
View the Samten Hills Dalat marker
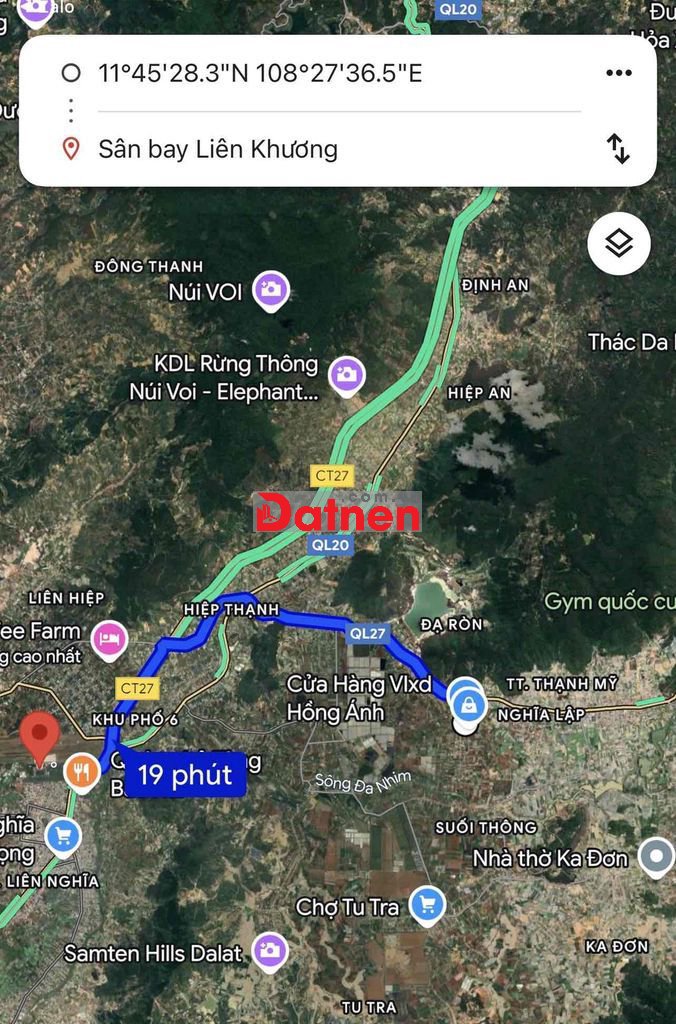tap(269, 952)
